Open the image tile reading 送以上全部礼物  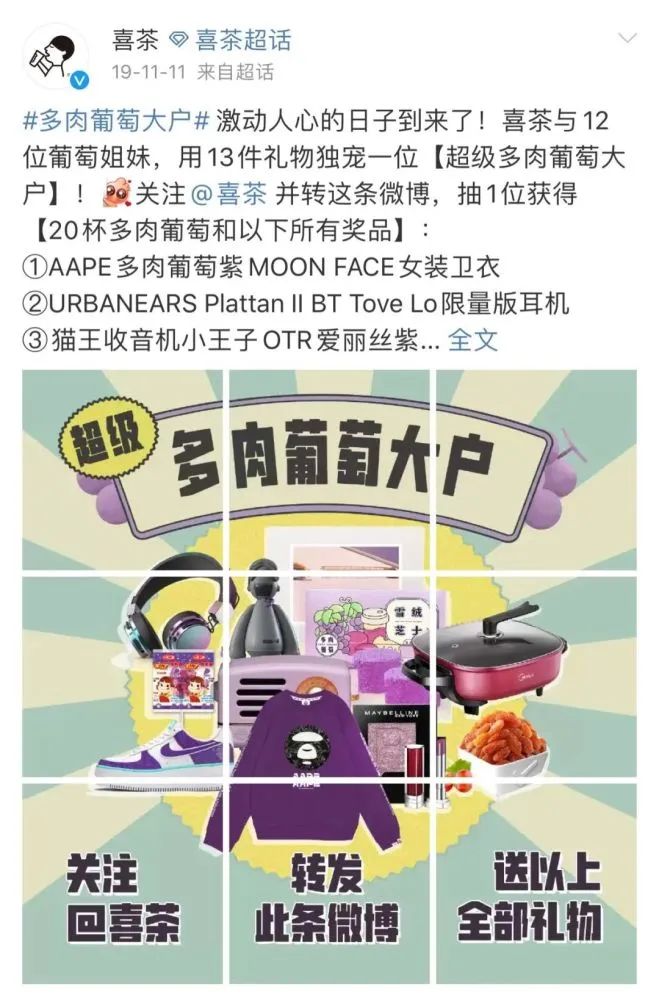(x=536, y=884)
